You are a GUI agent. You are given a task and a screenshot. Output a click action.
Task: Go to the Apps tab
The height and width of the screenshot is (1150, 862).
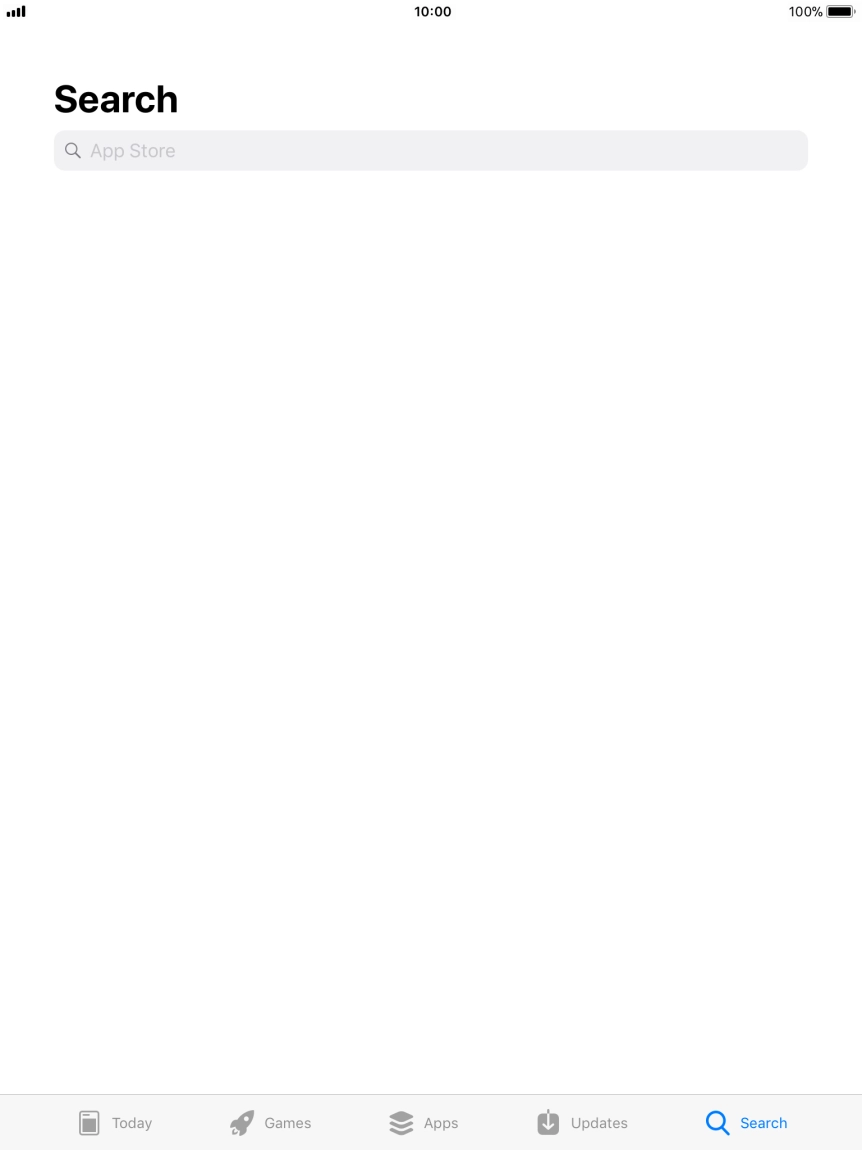point(423,1123)
